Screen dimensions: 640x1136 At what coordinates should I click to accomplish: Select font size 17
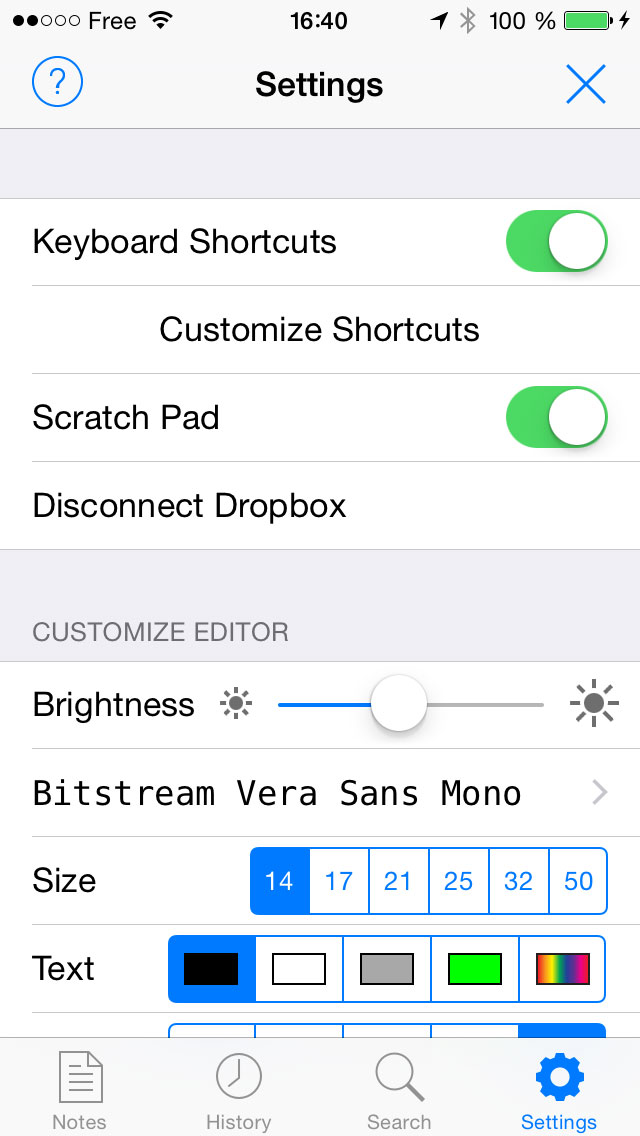point(339,881)
